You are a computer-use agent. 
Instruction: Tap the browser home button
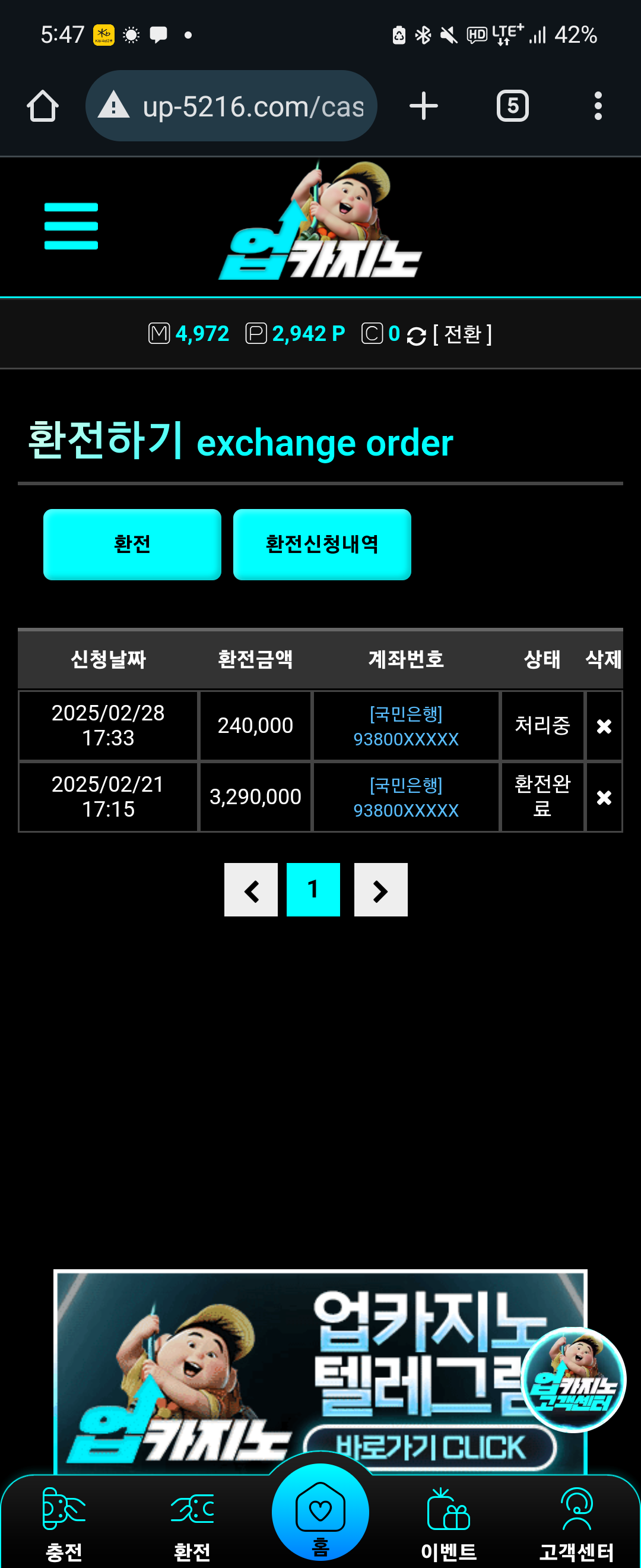(x=43, y=106)
